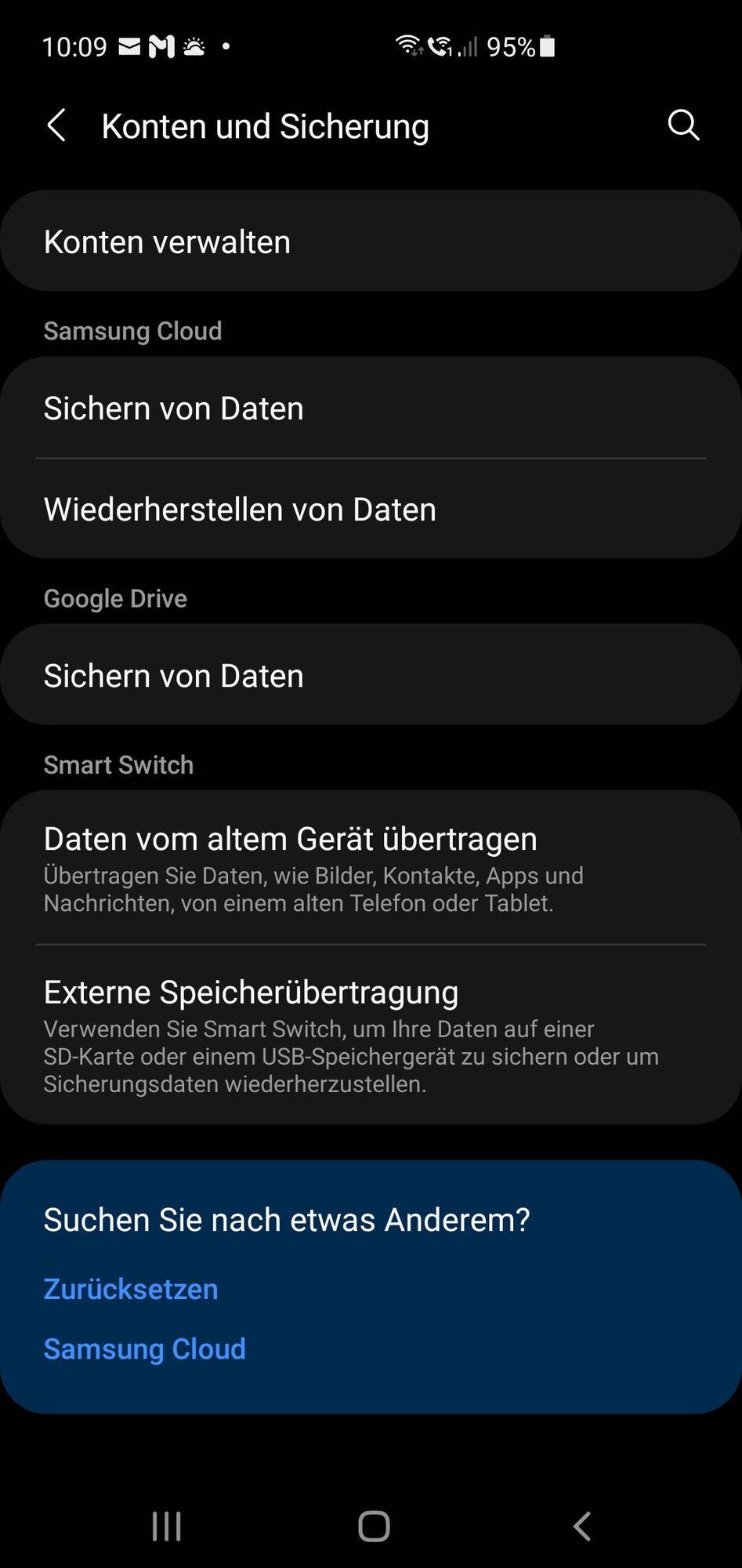Image resolution: width=742 pixels, height=1568 pixels.
Task: Open the Gmail notification icon
Action: tap(161, 46)
